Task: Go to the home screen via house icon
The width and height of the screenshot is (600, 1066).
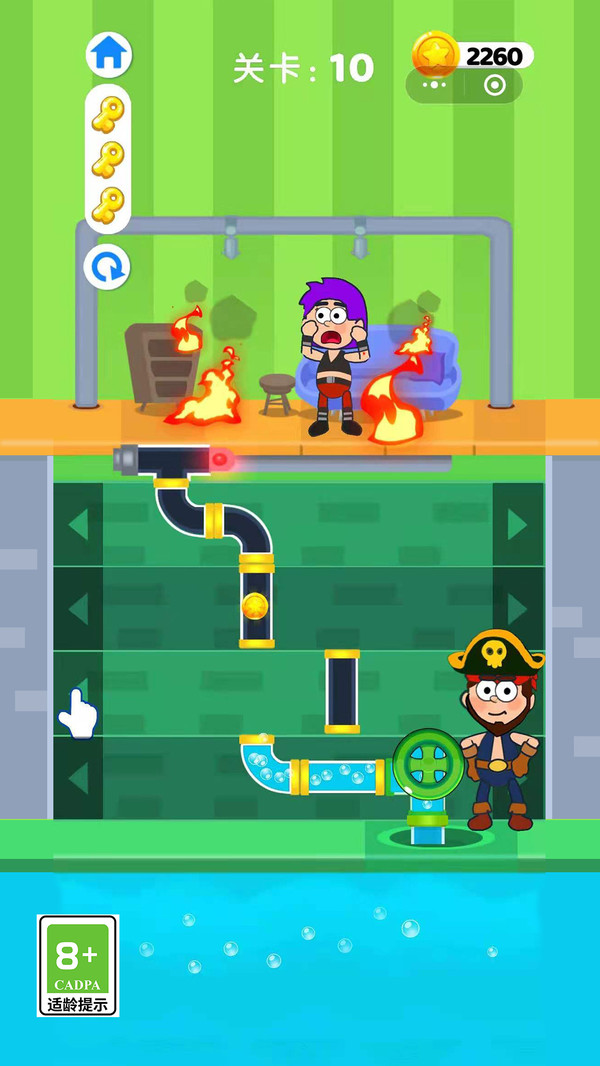Action: point(109,55)
